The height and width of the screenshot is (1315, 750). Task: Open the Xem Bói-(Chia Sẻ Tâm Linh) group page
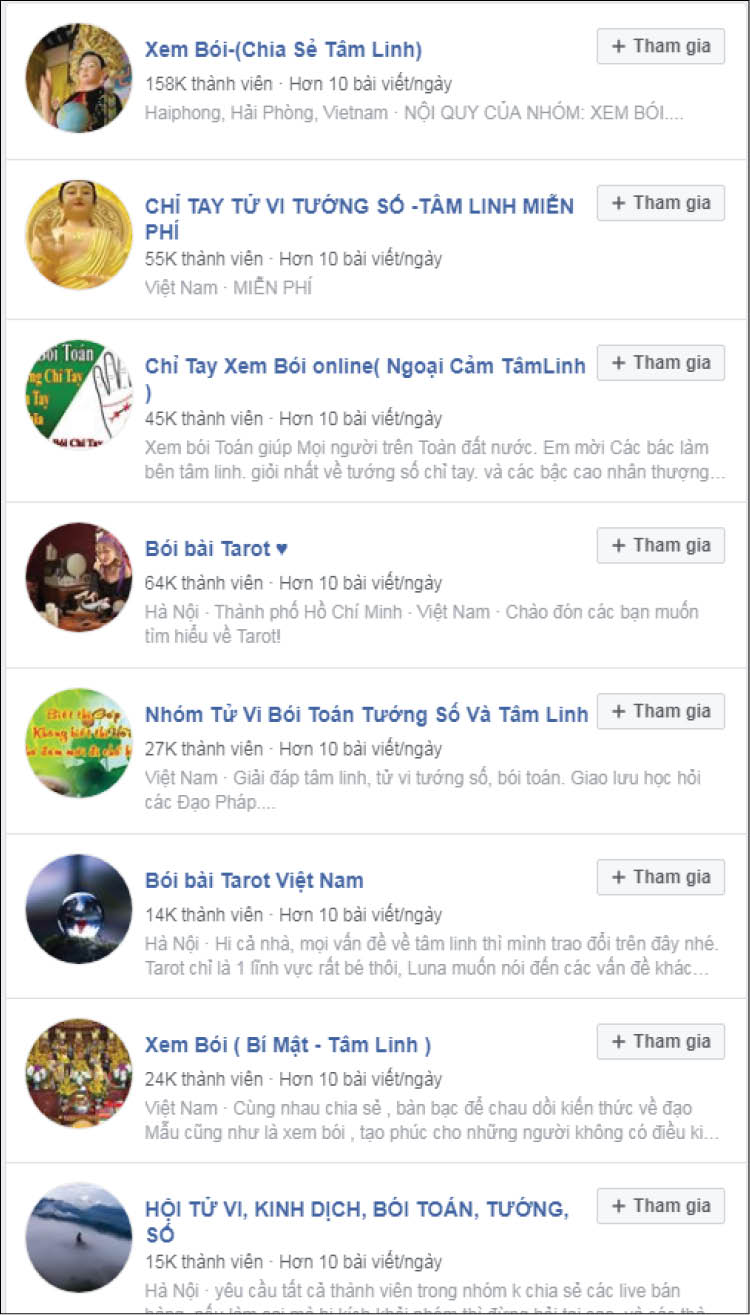[283, 49]
